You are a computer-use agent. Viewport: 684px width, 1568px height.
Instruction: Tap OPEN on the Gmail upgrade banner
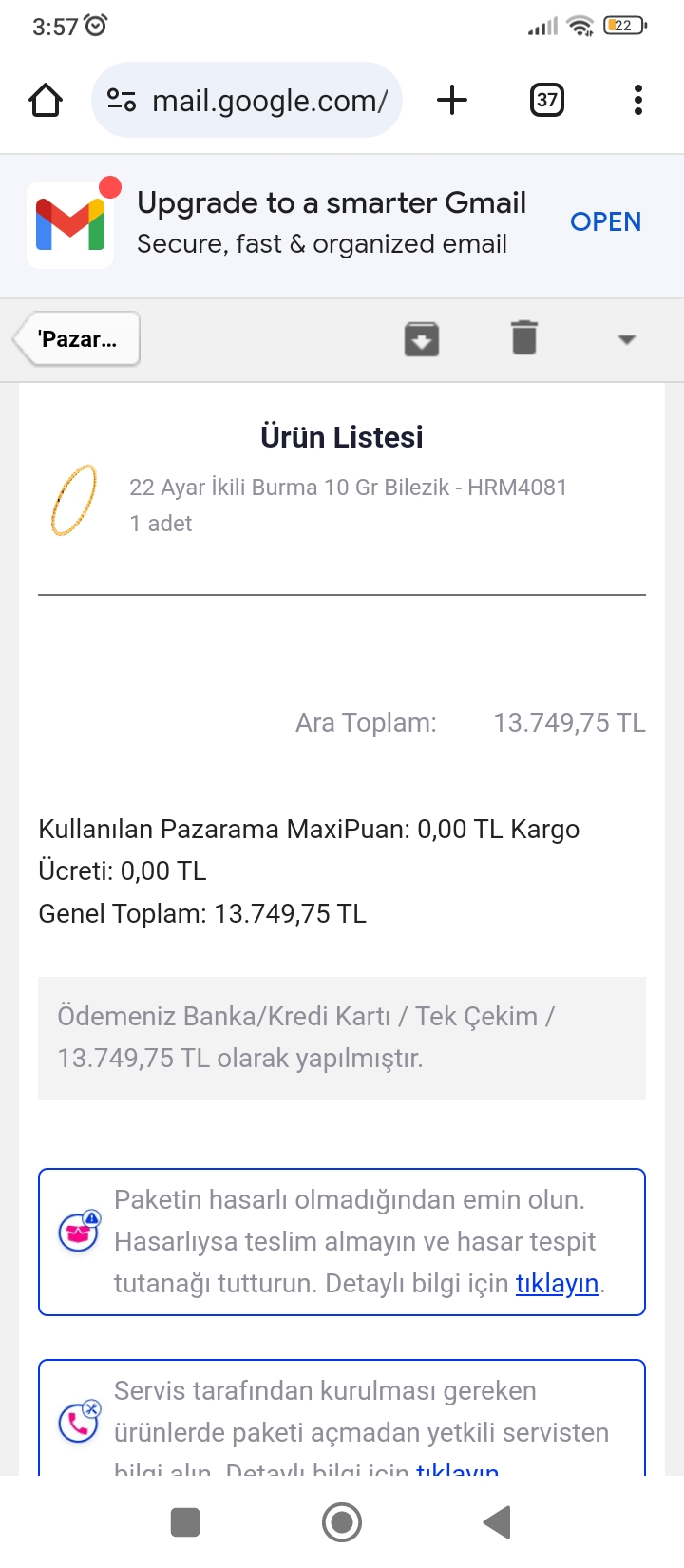coord(606,222)
